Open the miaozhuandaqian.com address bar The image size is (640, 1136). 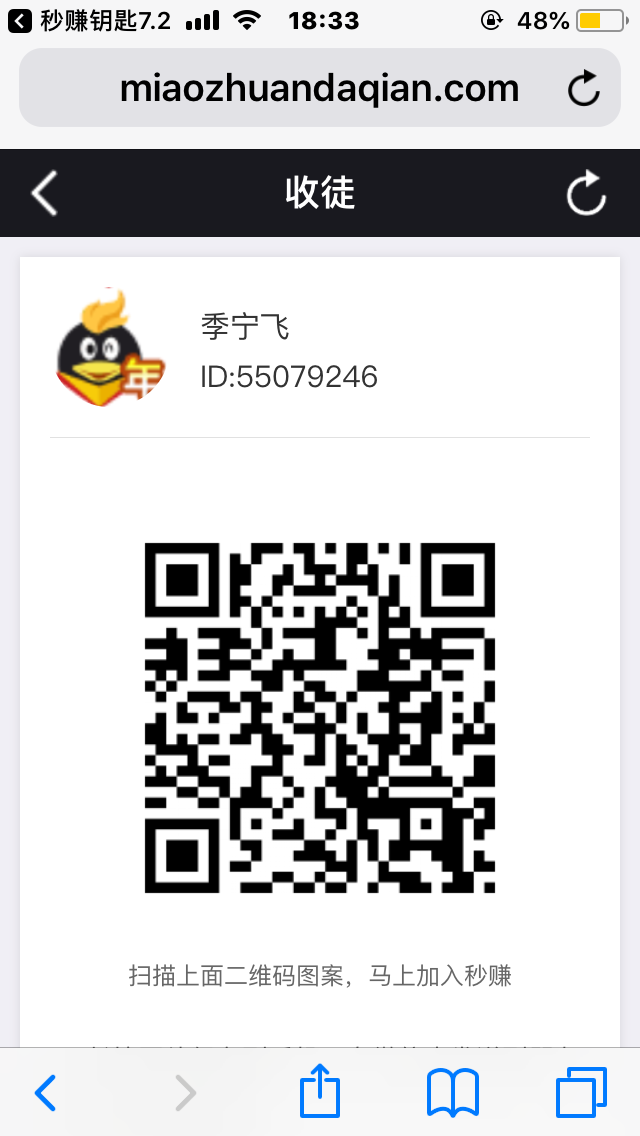320,88
